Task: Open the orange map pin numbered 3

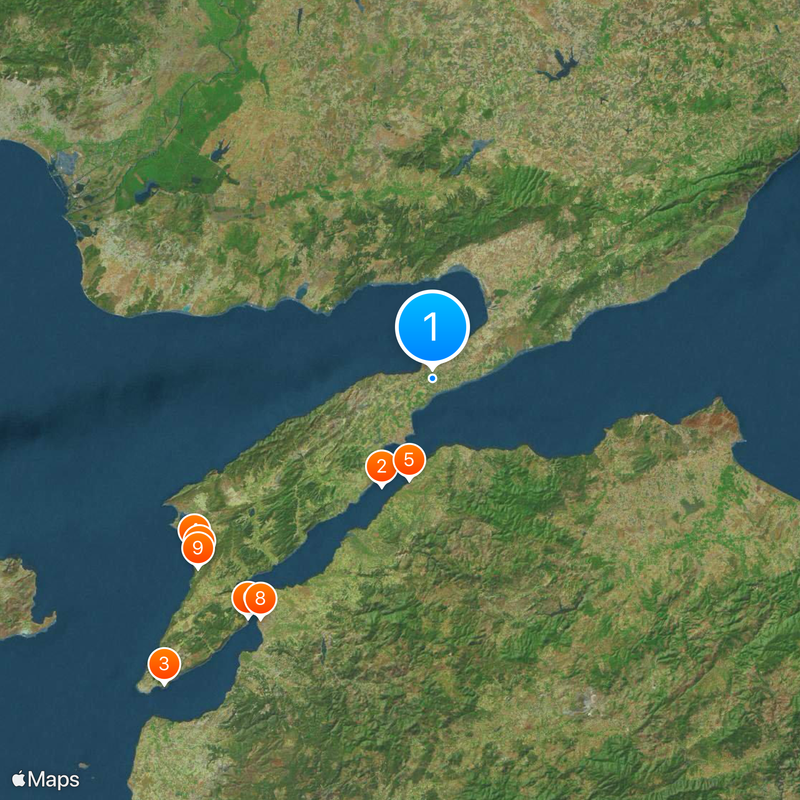Action: [164, 663]
